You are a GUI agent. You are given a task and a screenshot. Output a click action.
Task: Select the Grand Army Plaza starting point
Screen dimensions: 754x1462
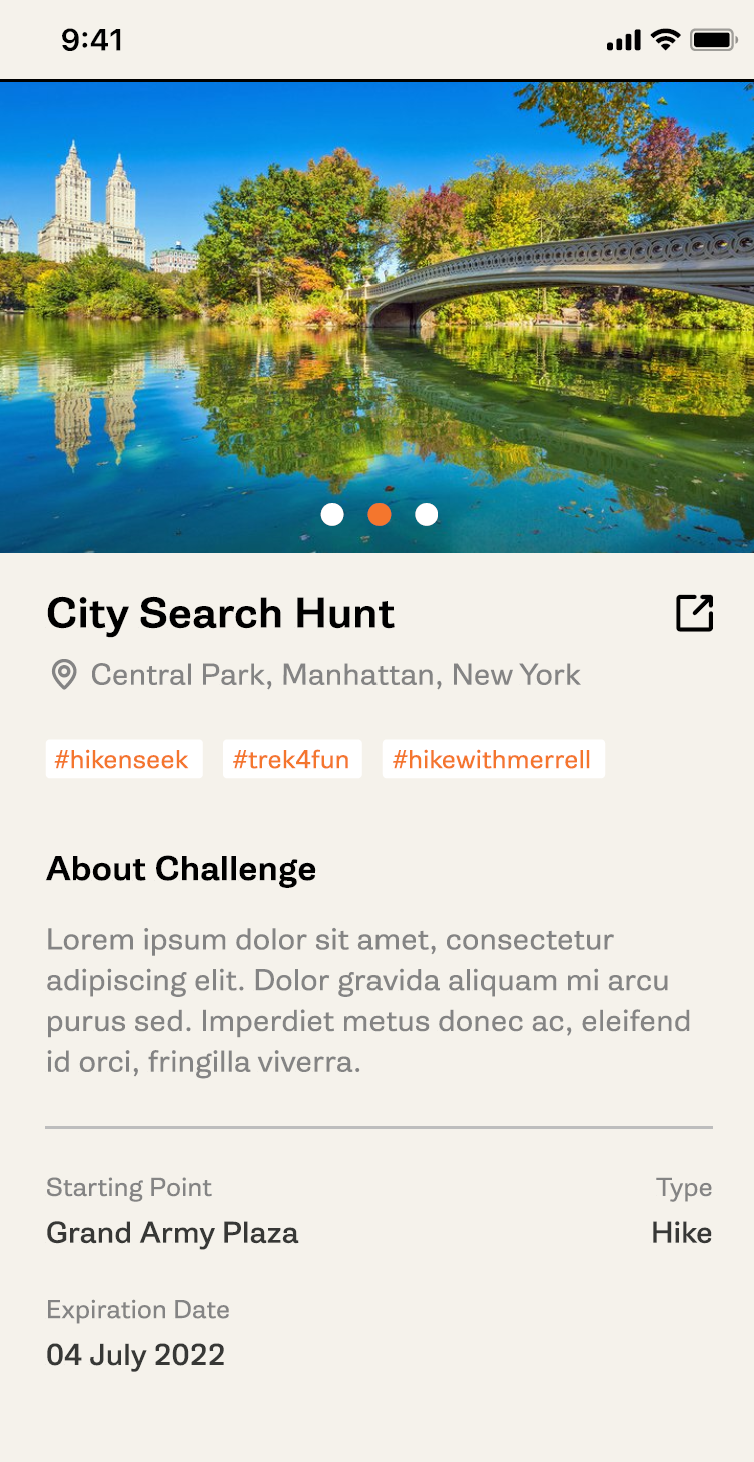pos(172,1233)
